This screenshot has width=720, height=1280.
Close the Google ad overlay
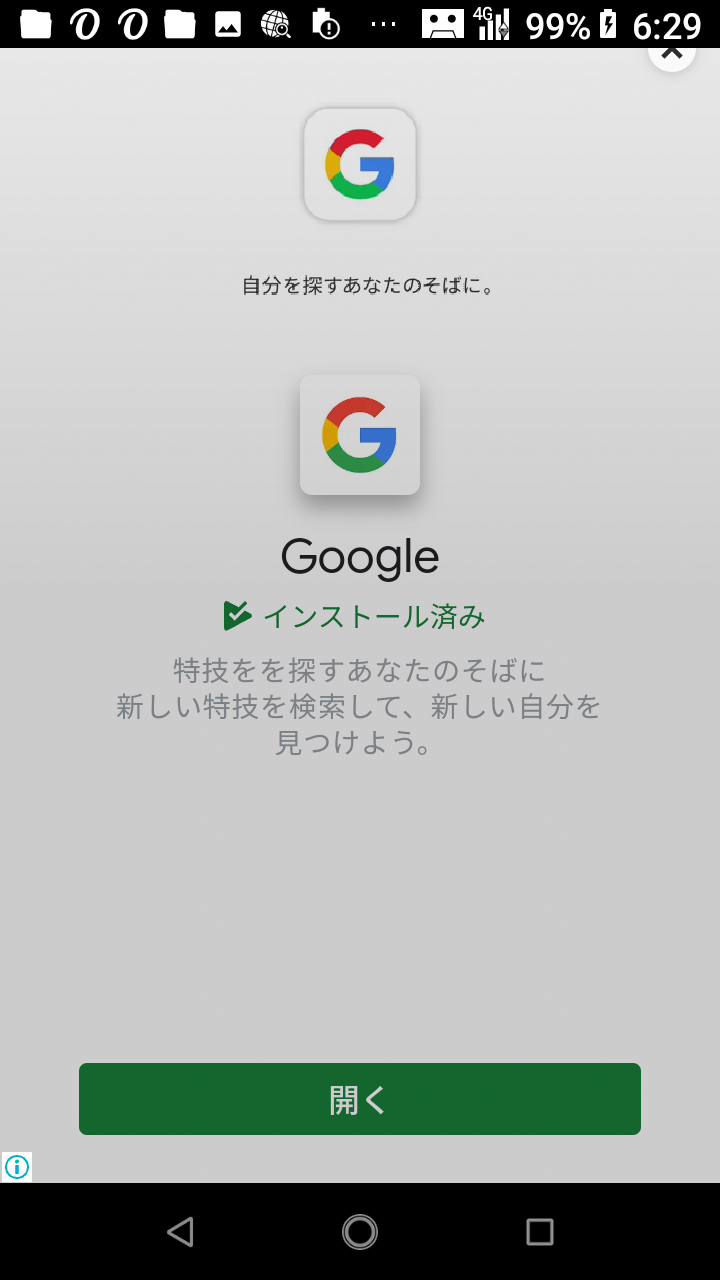(x=672, y=53)
